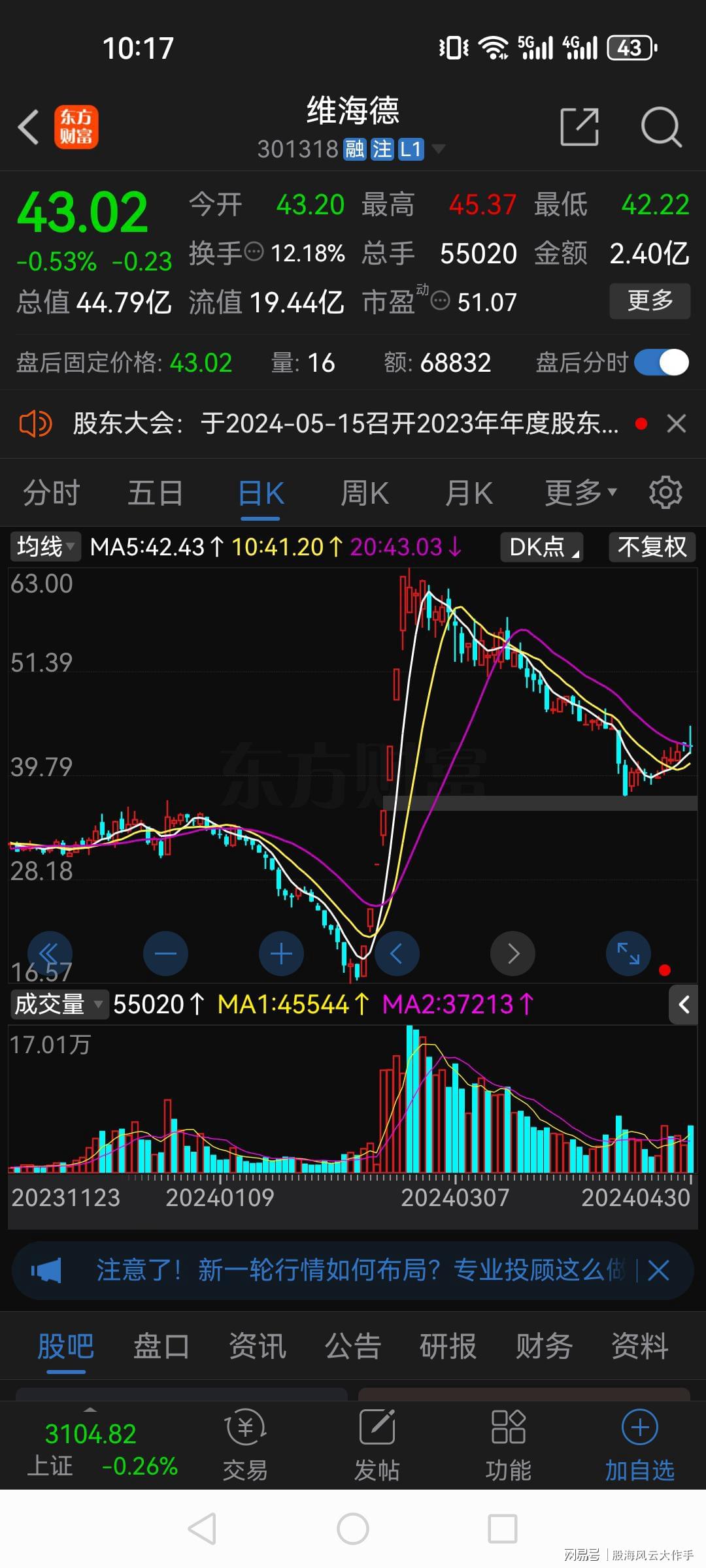
Task: Expand chart to fullscreen
Action: pyautogui.click(x=628, y=954)
